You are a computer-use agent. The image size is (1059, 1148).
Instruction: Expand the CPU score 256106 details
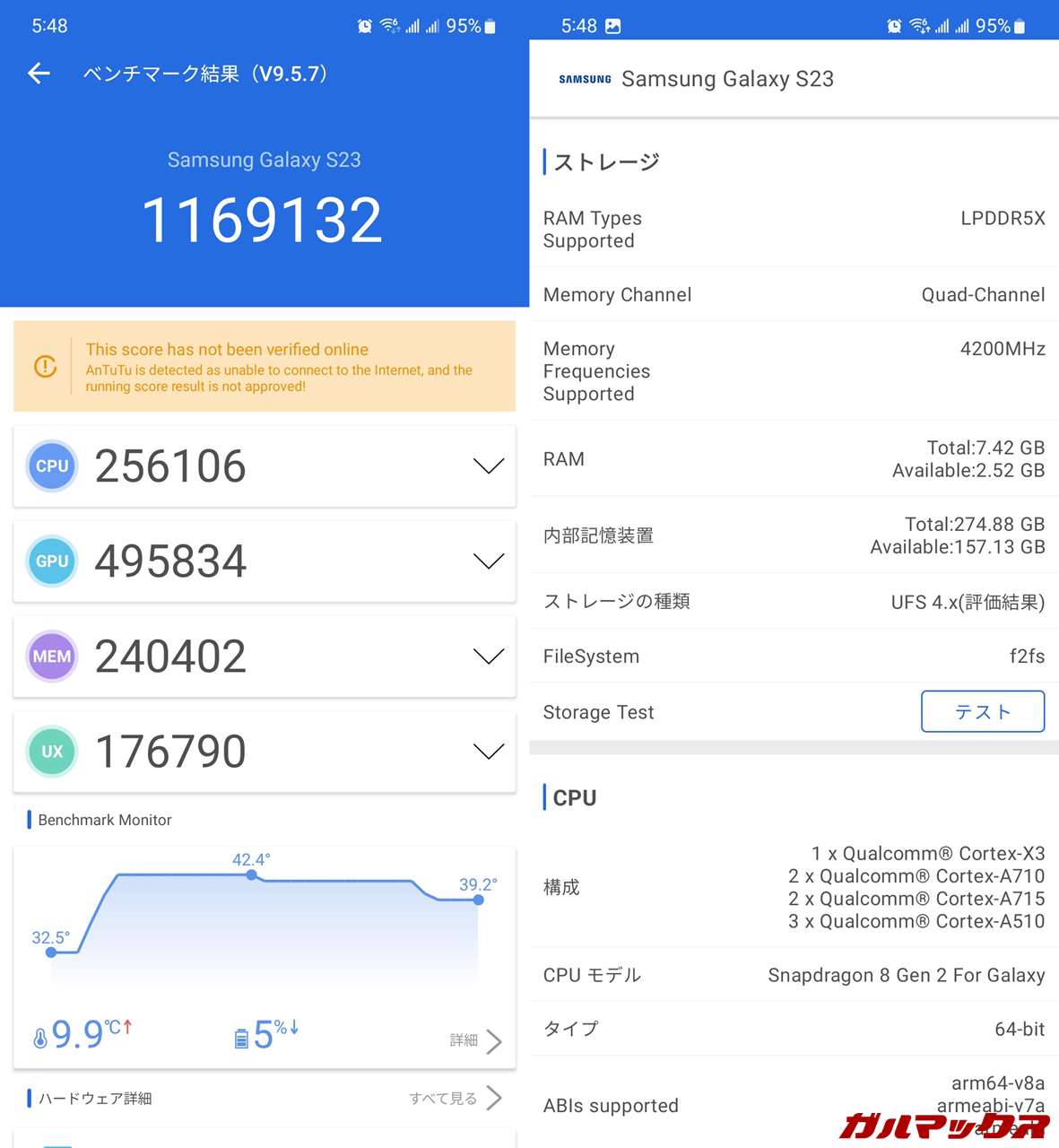(488, 466)
